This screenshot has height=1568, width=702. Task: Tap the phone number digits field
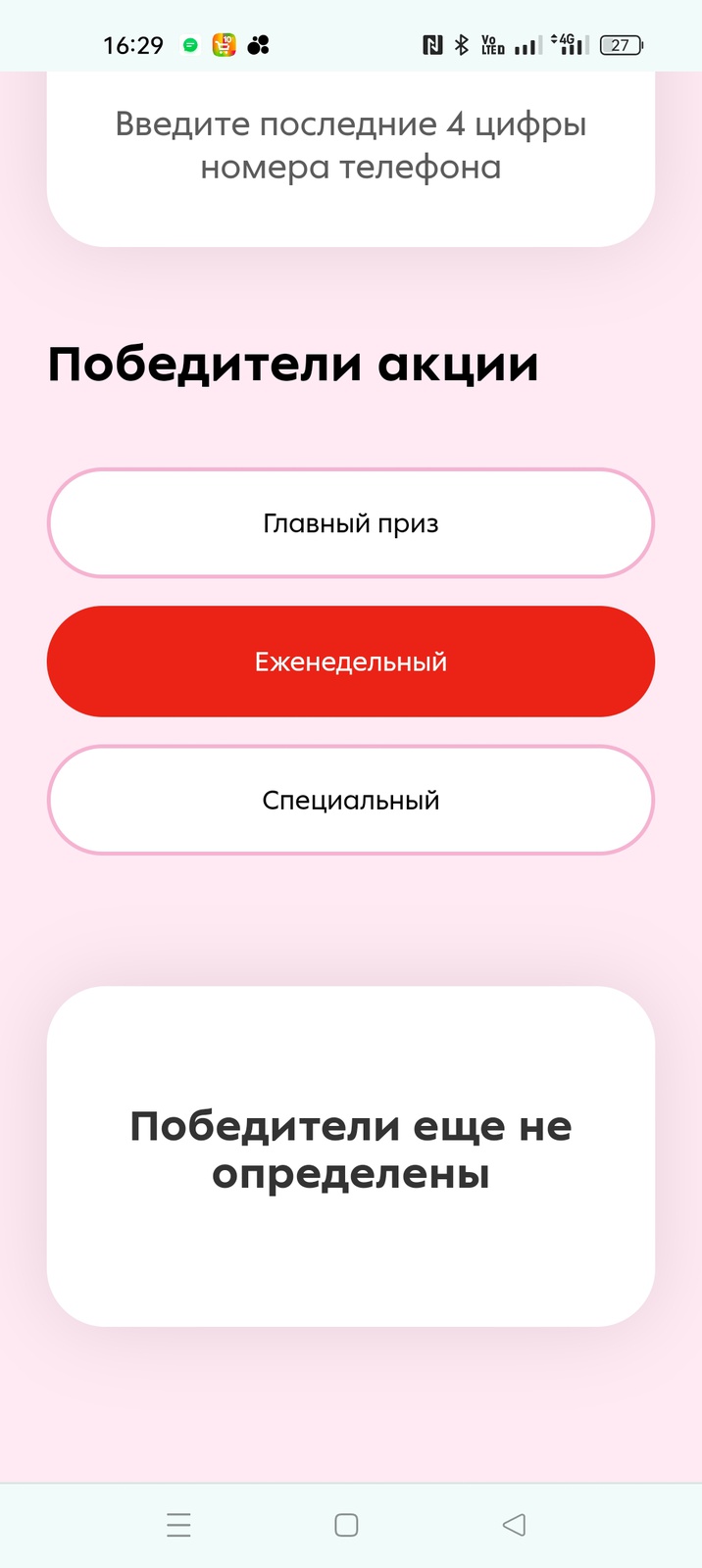pos(350,147)
